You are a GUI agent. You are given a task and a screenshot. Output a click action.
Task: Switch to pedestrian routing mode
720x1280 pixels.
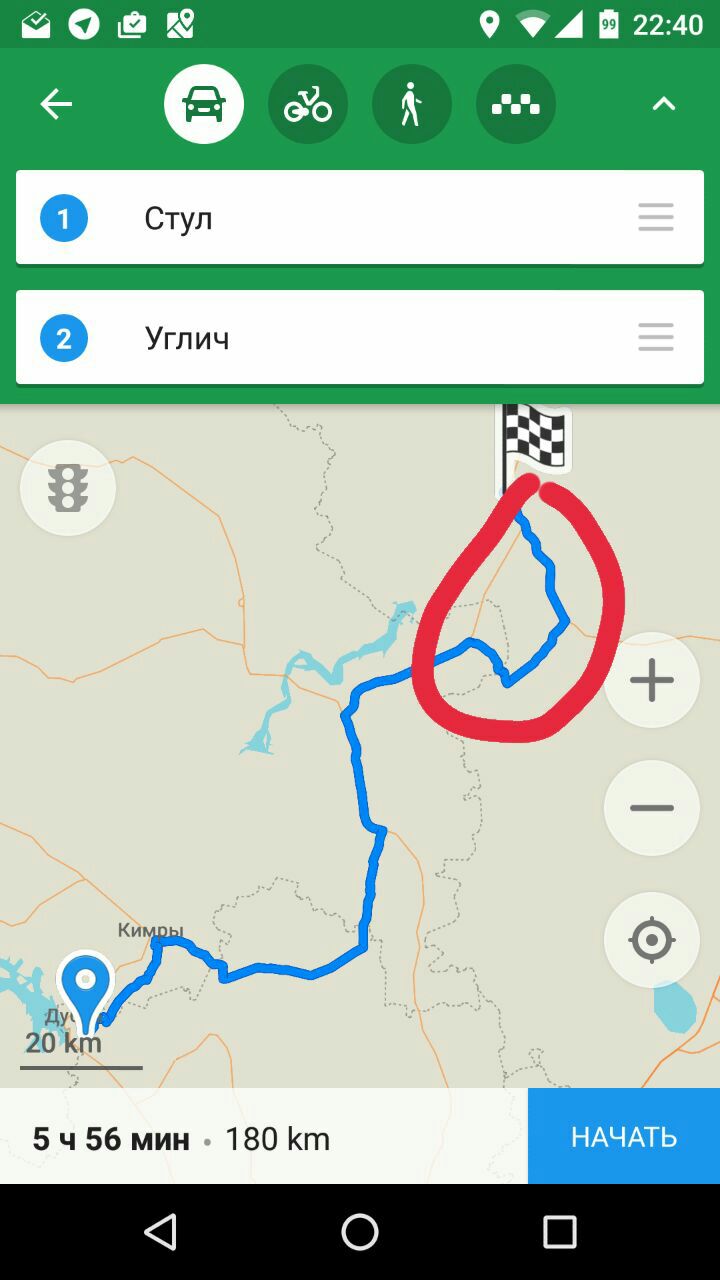click(x=412, y=104)
